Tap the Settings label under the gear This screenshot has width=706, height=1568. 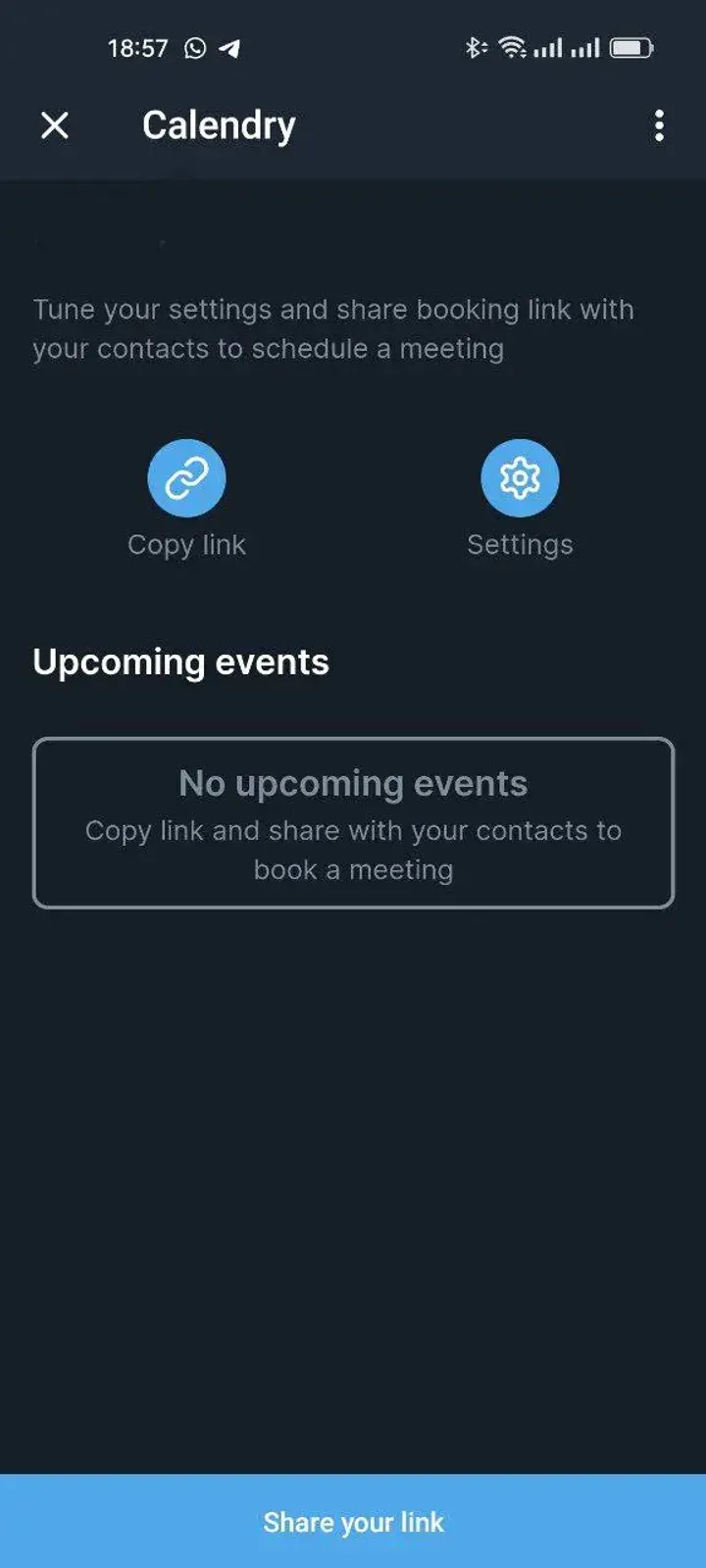tap(520, 545)
